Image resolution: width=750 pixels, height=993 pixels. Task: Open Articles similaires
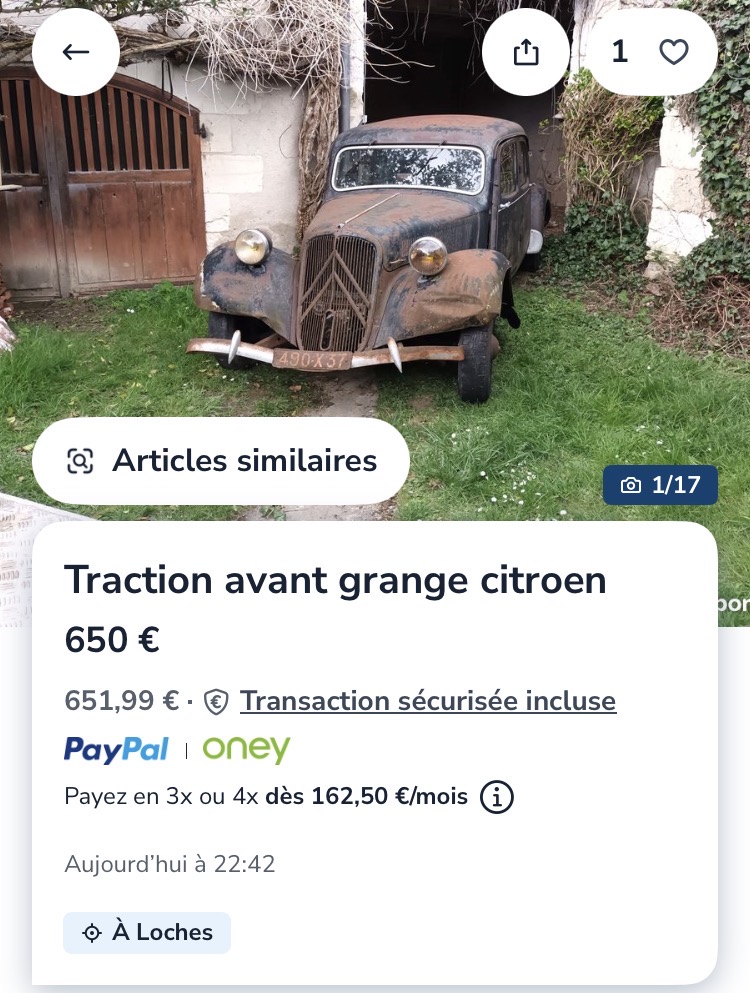[221, 460]
